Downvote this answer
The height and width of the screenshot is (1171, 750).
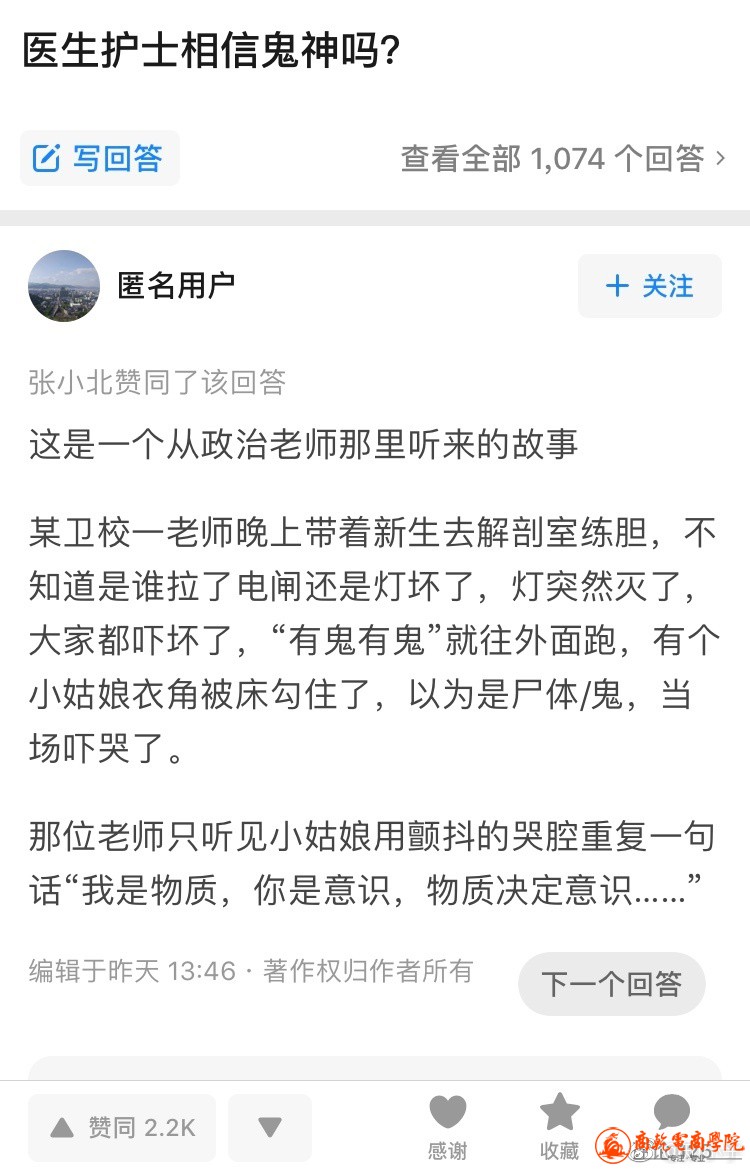(x=269, y=1127)
